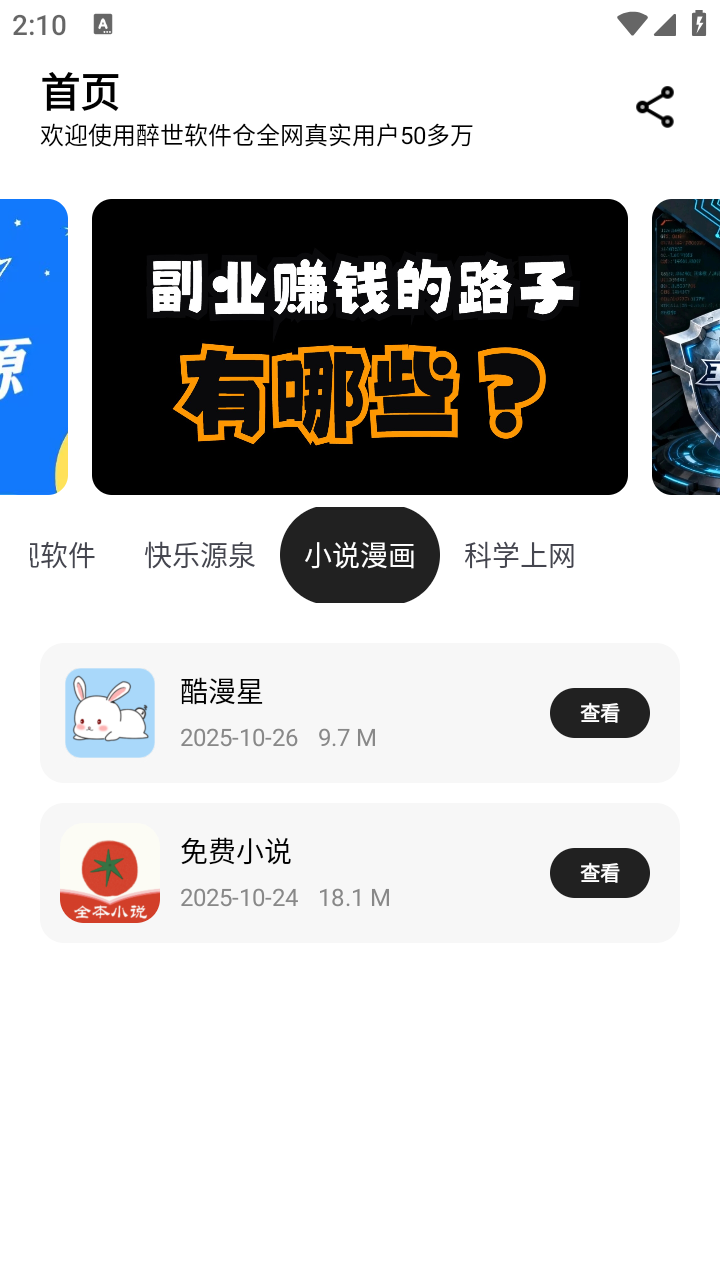This screenshot has height=1280, width=720.
Task: Open the 副业赚钱 banner in the carousel
Action: (x=359, y=347)
